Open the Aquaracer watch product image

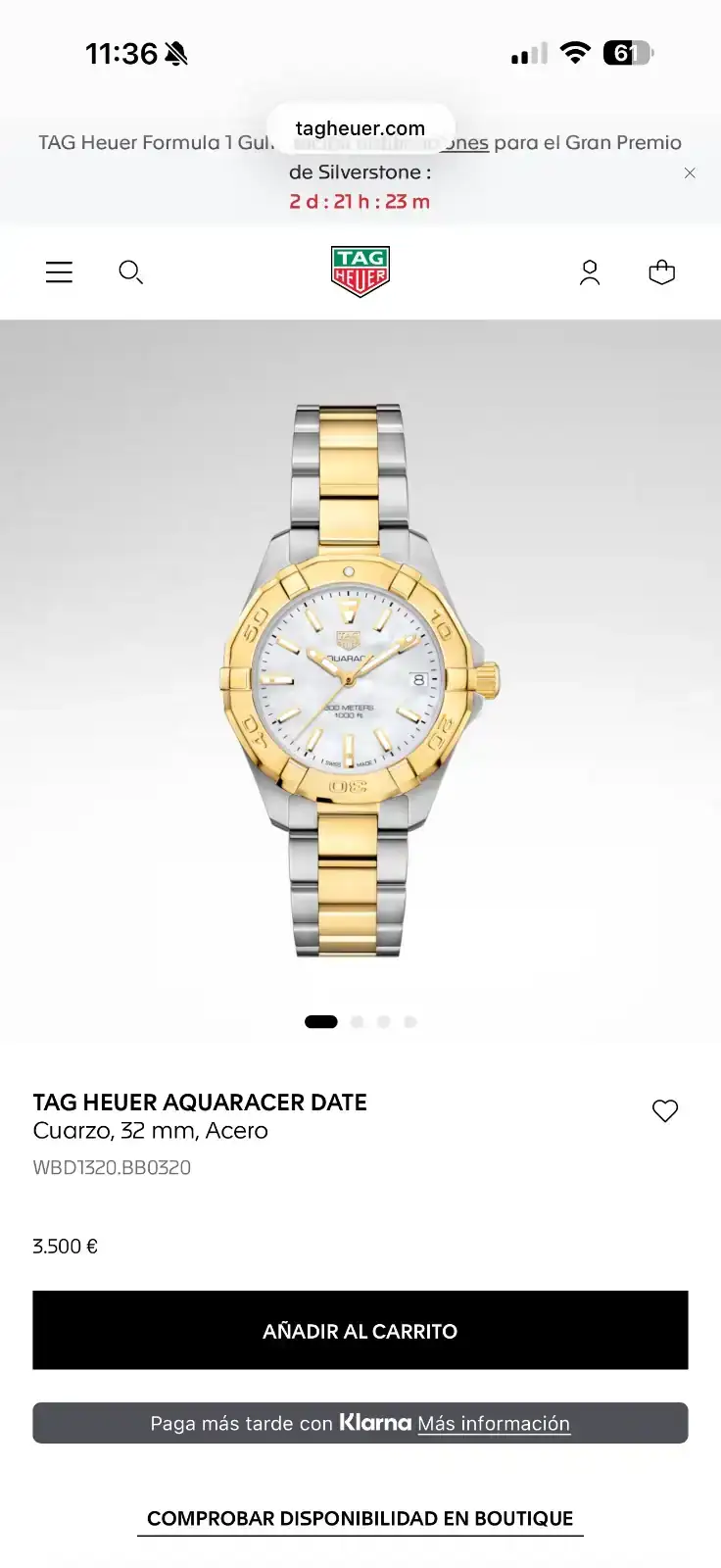coord(360,680)
